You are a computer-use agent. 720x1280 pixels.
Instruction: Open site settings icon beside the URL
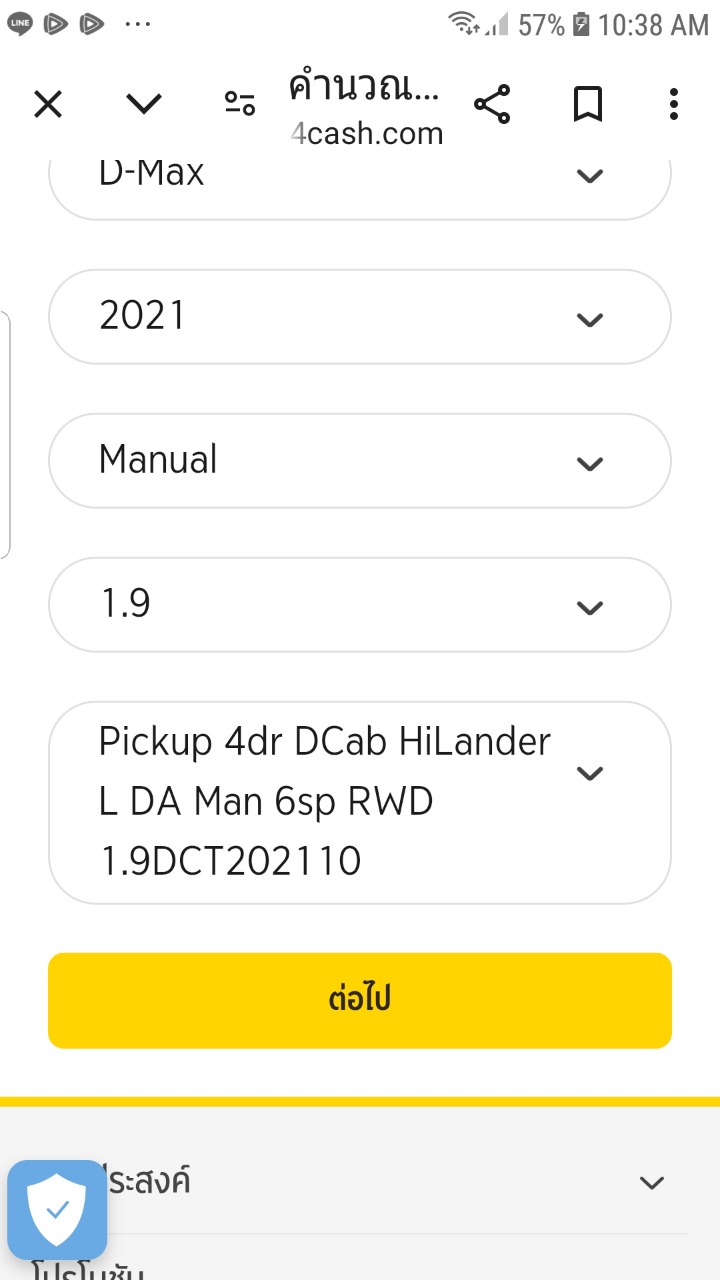(240, 104)
